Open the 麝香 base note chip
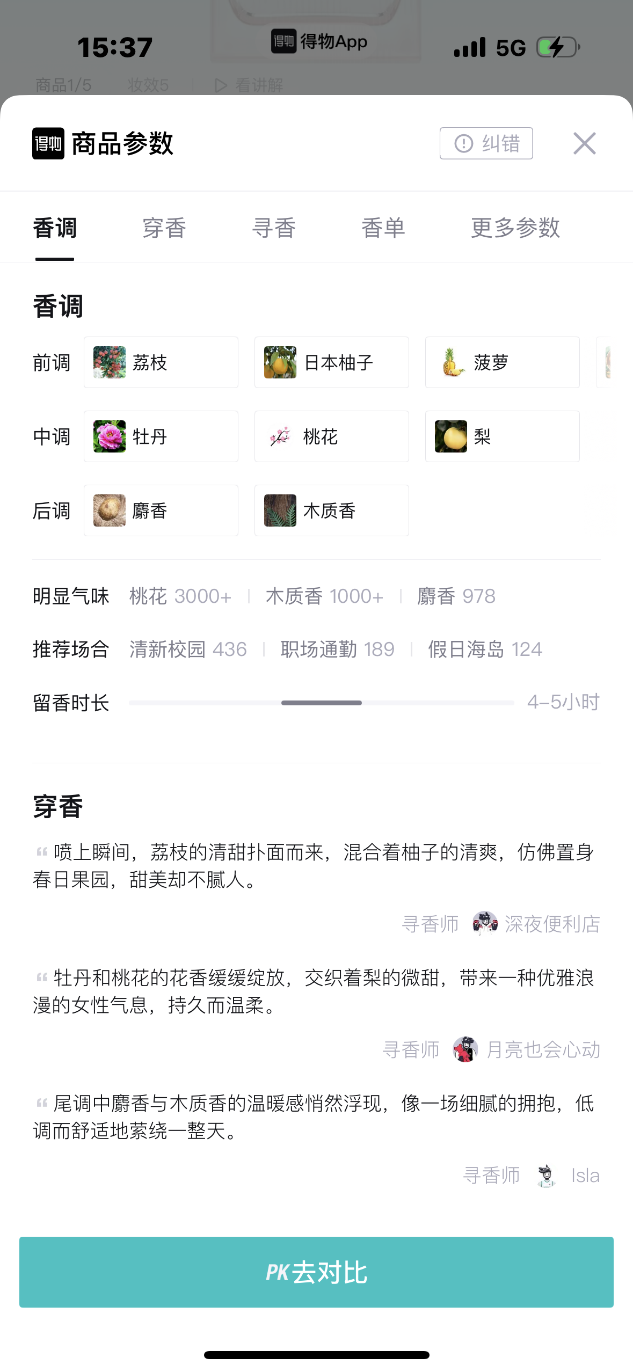Screen dimensions: 633x1372 click(161, 510)
